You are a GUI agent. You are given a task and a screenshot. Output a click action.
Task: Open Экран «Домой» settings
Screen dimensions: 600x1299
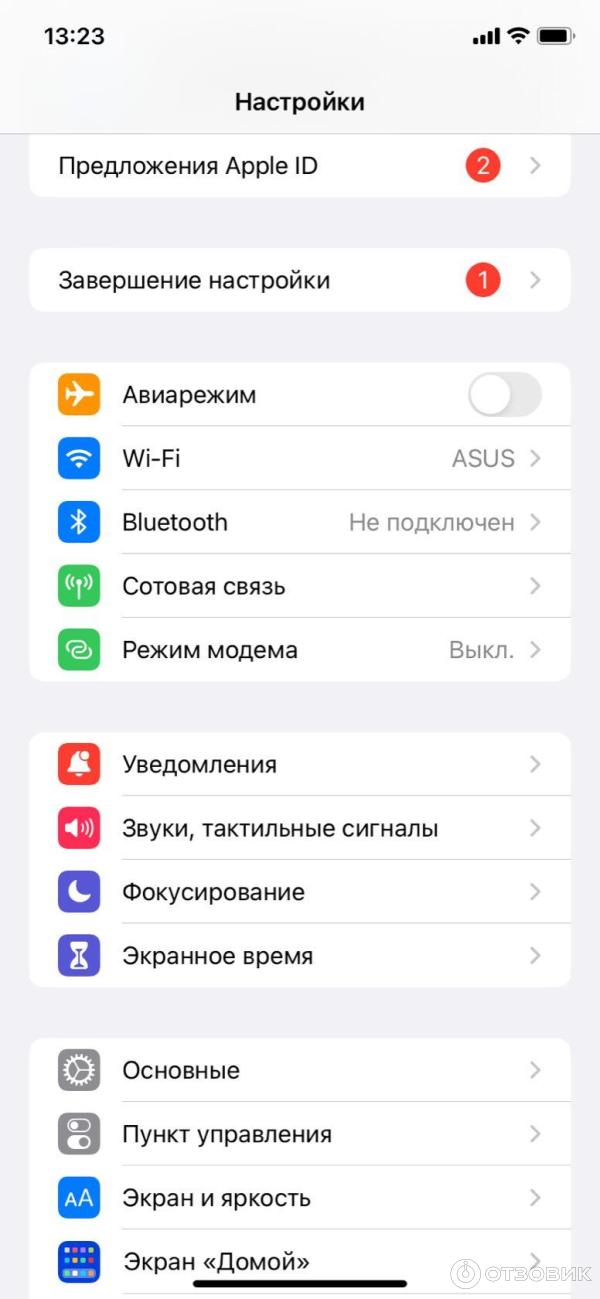[300, 1258]
